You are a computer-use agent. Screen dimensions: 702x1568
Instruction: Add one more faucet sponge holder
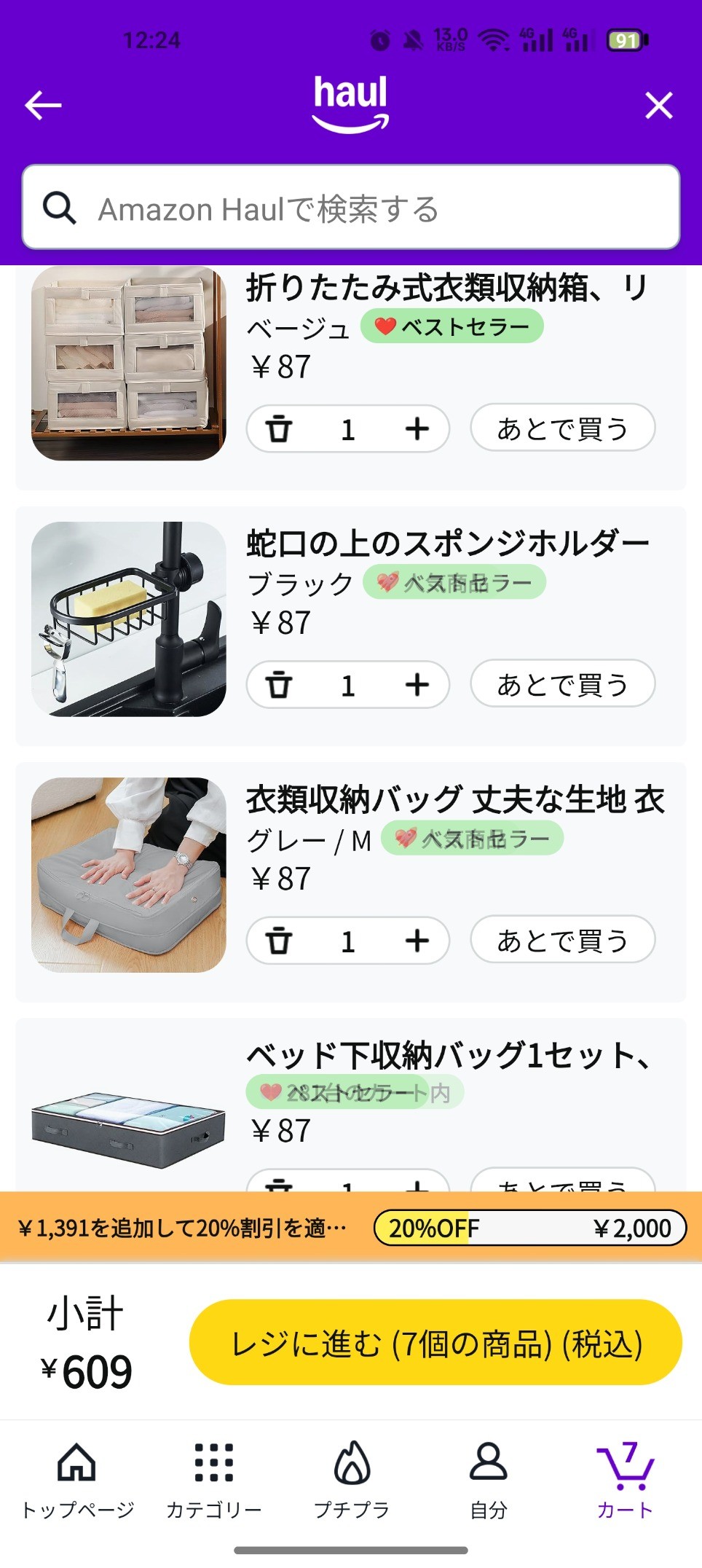click(x=417, y=685)
